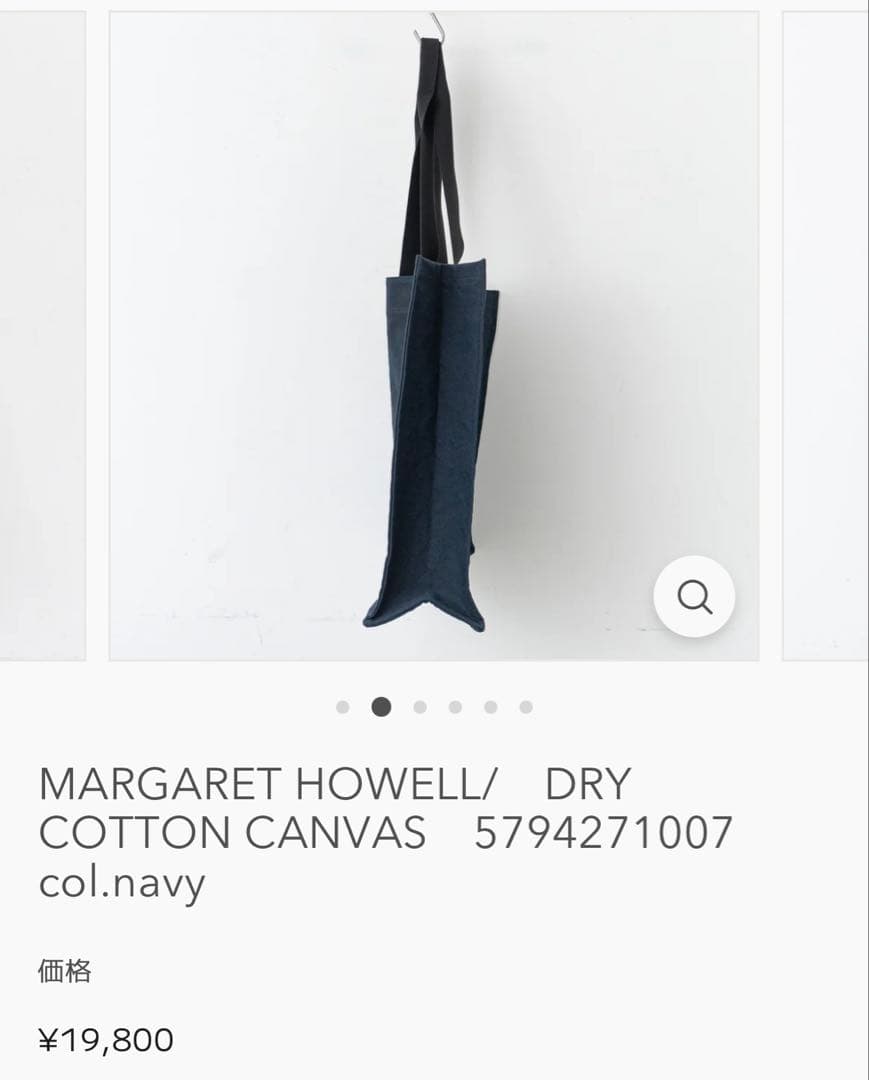The image size is (869, 1080).
Task: Select the last carousel navigation dot
Action: [527, 705]
